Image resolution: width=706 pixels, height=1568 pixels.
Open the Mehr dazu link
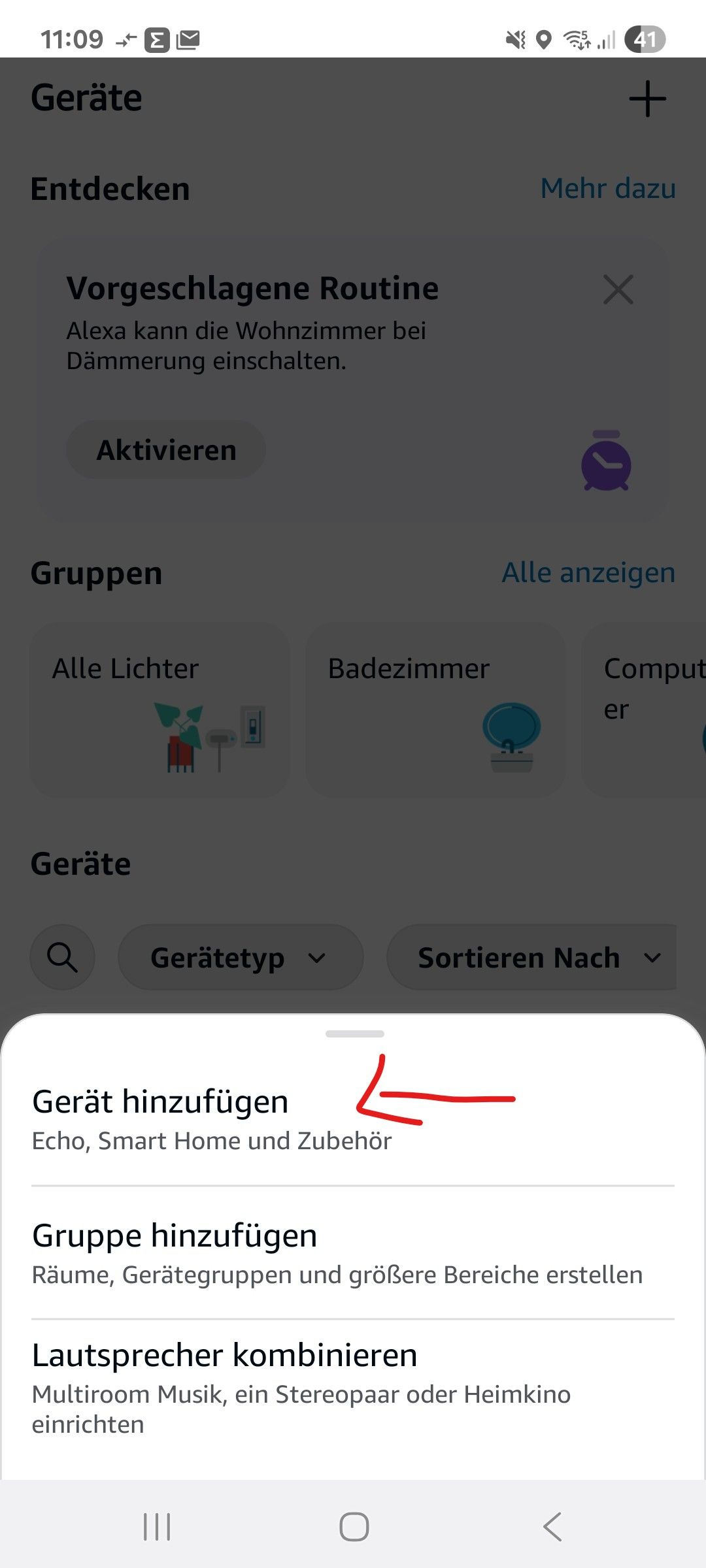click(x=607, y=188)
